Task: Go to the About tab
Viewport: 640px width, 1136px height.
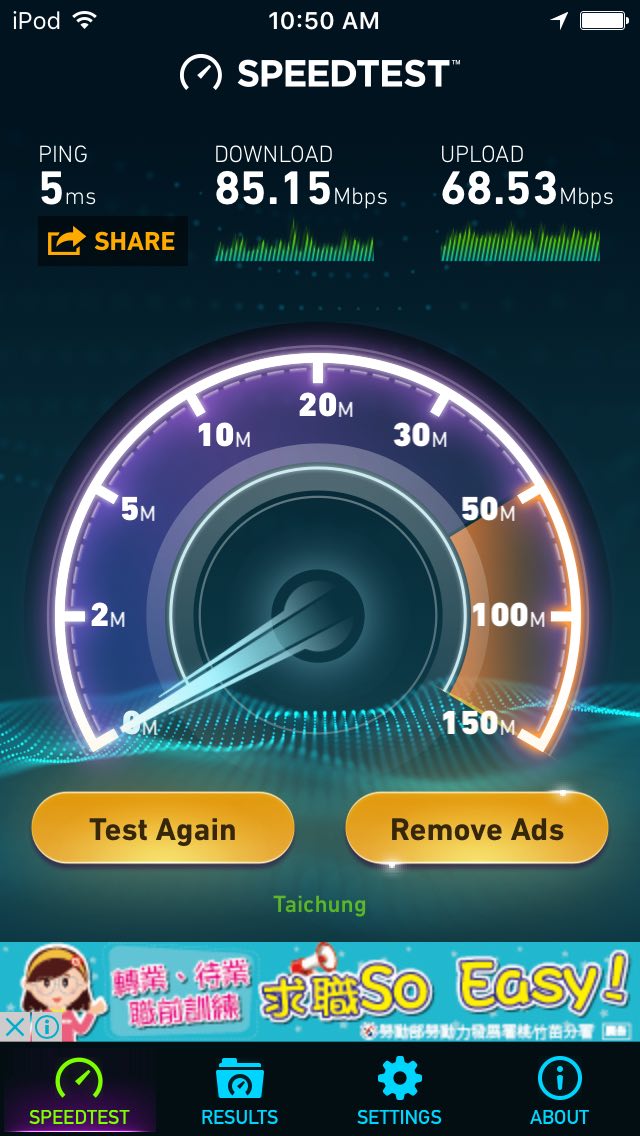Action: [559, 1092]
